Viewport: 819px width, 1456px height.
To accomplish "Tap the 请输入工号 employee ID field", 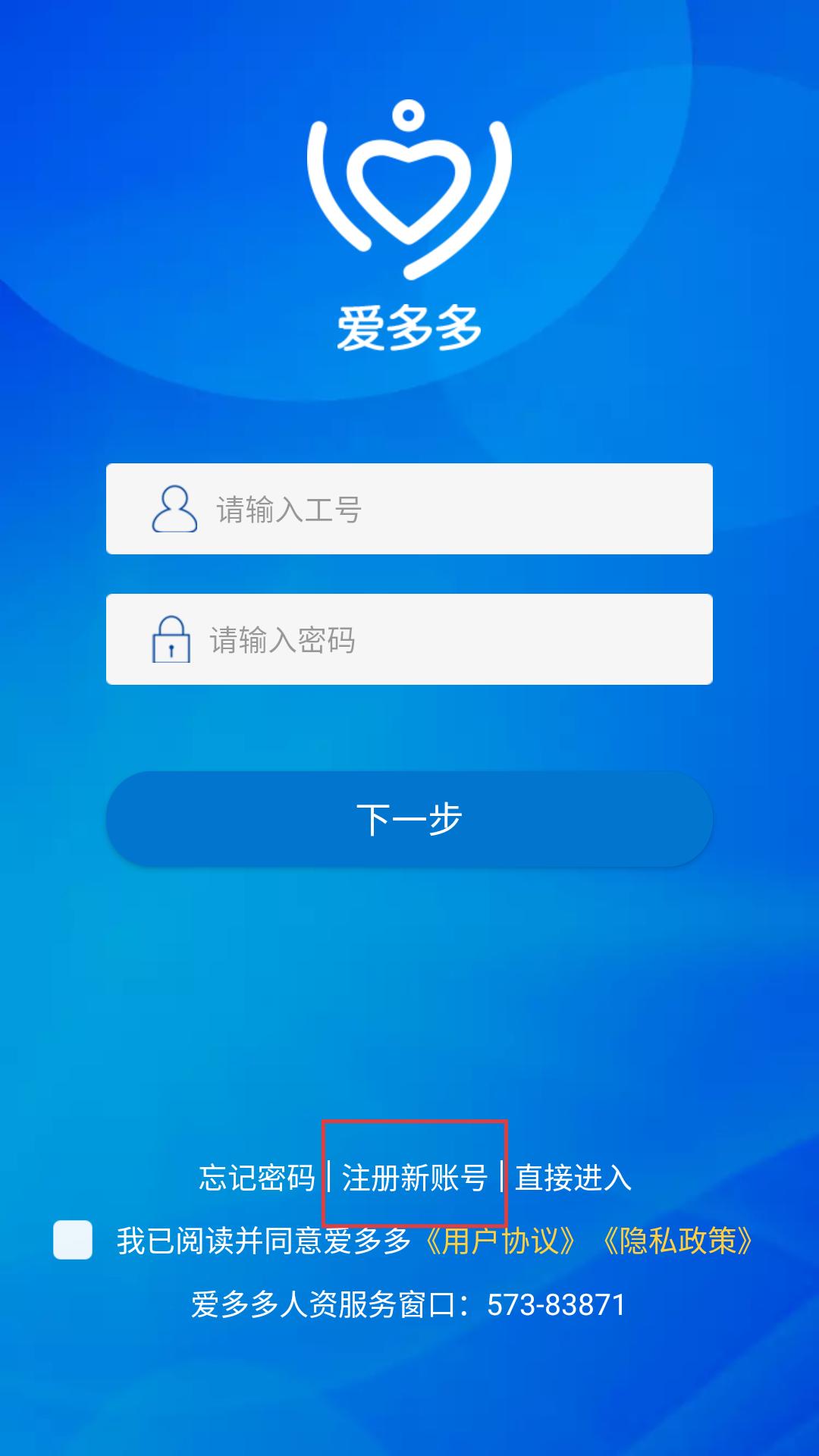I will 455,509.
